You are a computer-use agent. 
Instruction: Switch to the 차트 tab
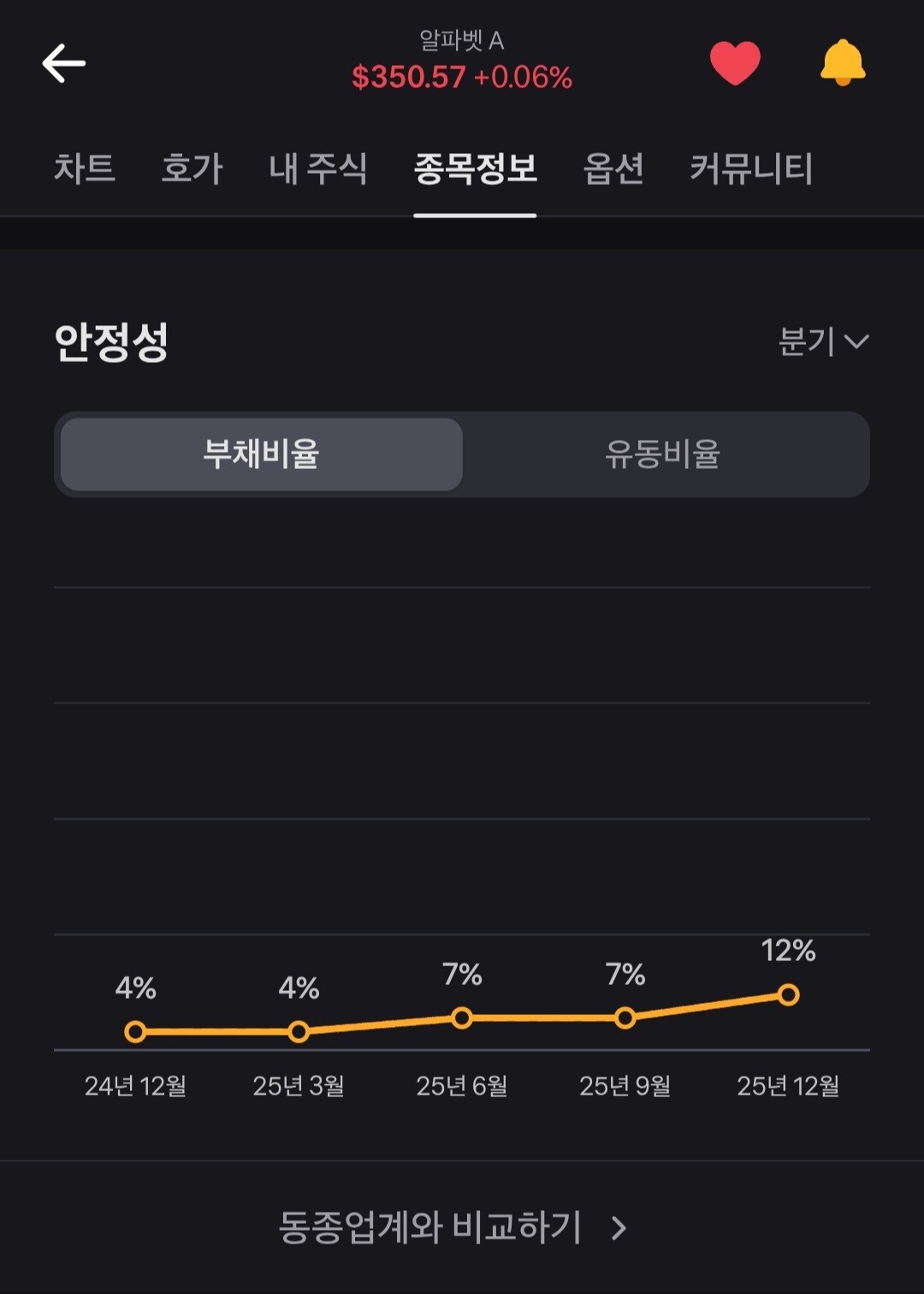point(84,168)
